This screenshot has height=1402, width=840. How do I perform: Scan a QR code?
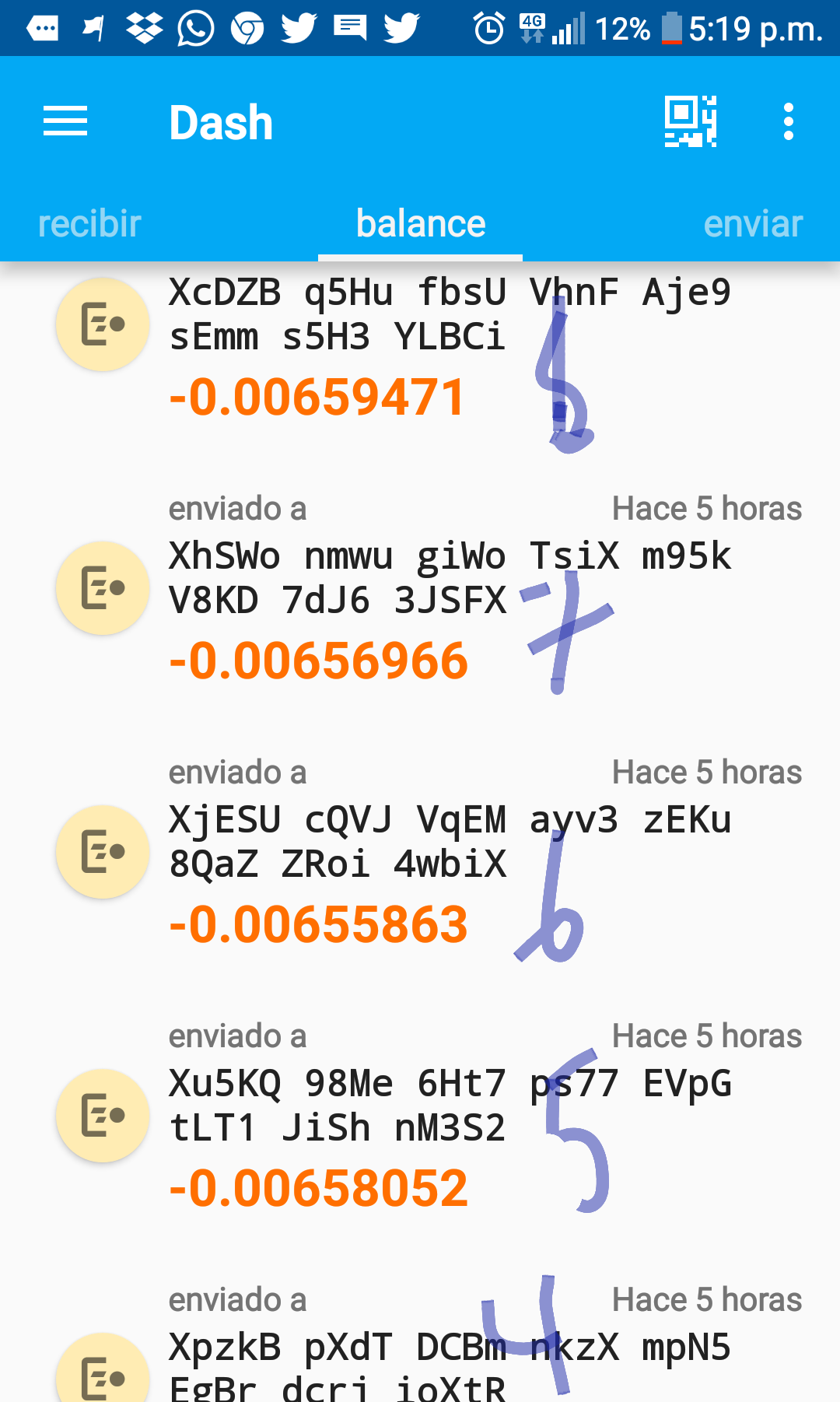[x=690, y=121]
